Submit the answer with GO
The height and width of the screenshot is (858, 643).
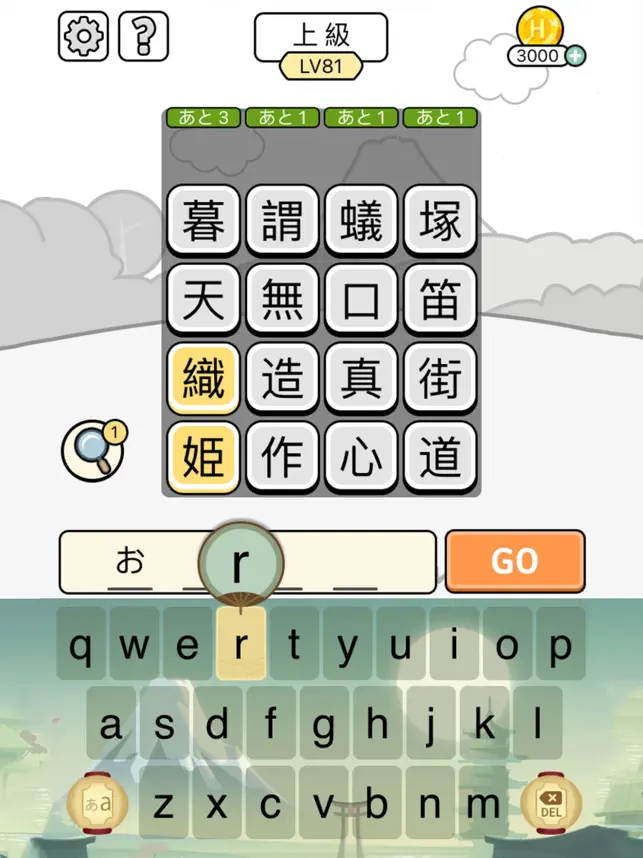pyautogui.click(x=514, y=561)
